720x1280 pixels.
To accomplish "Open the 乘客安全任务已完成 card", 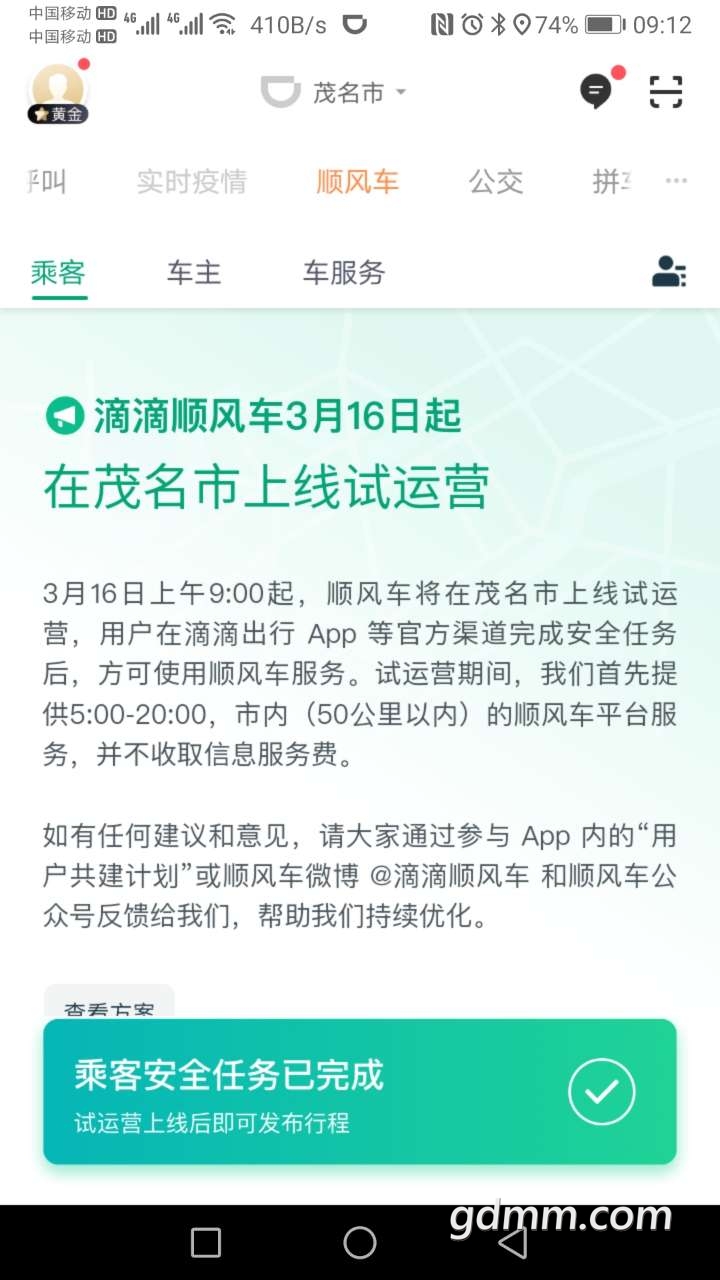I will coord(360,1091).
